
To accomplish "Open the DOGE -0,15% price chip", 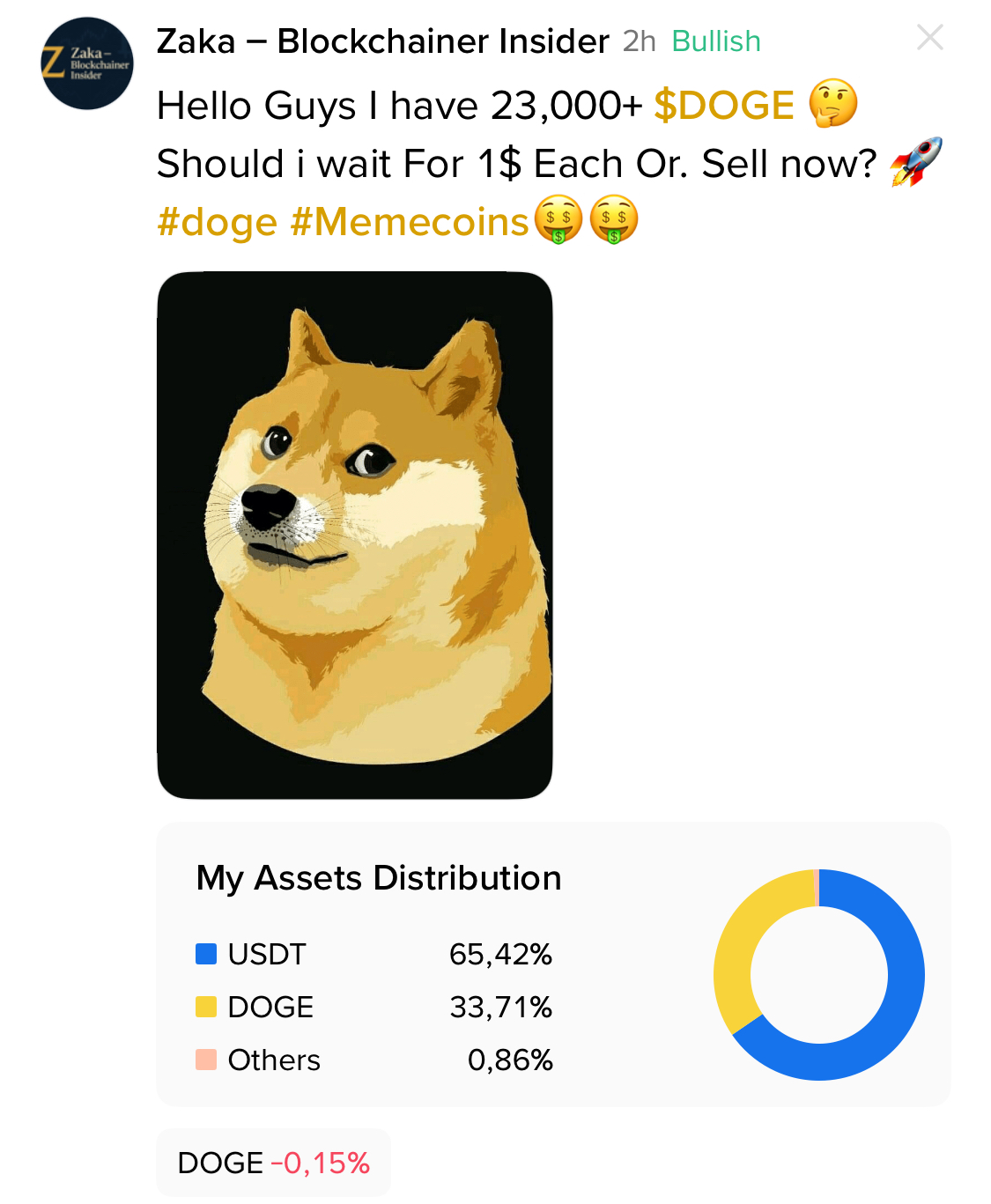I will (273, 1163).
